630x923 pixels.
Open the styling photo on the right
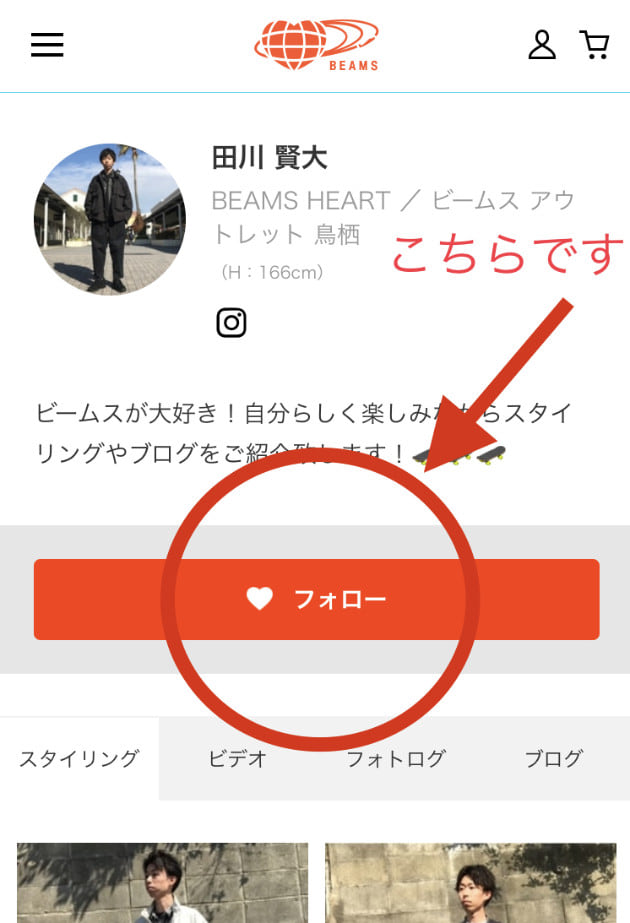point(470,883)
